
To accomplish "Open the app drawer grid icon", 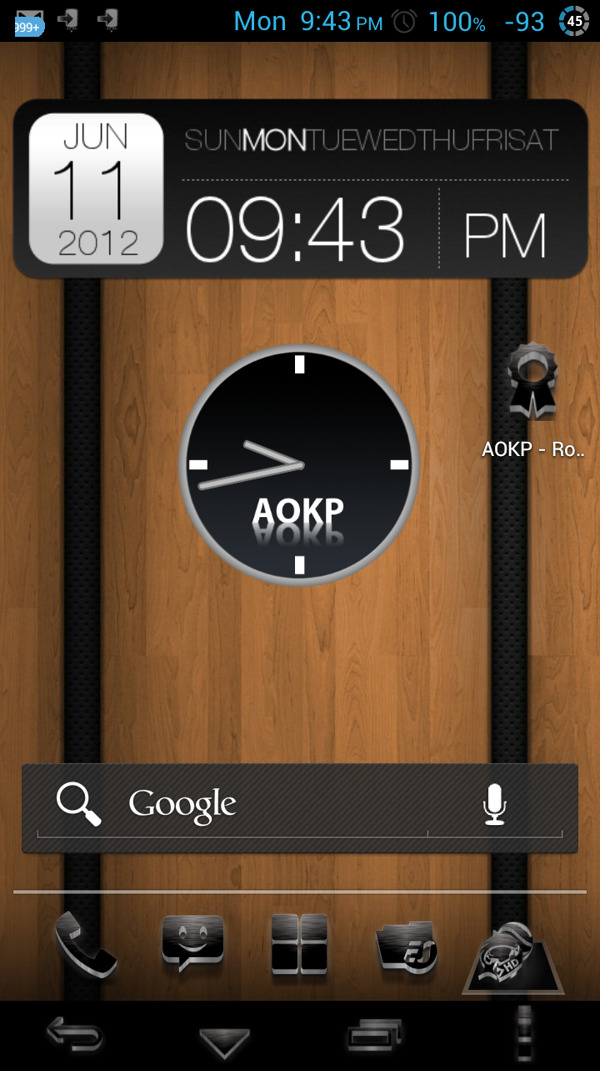I will pyautogui.click(x=299, y=943).
